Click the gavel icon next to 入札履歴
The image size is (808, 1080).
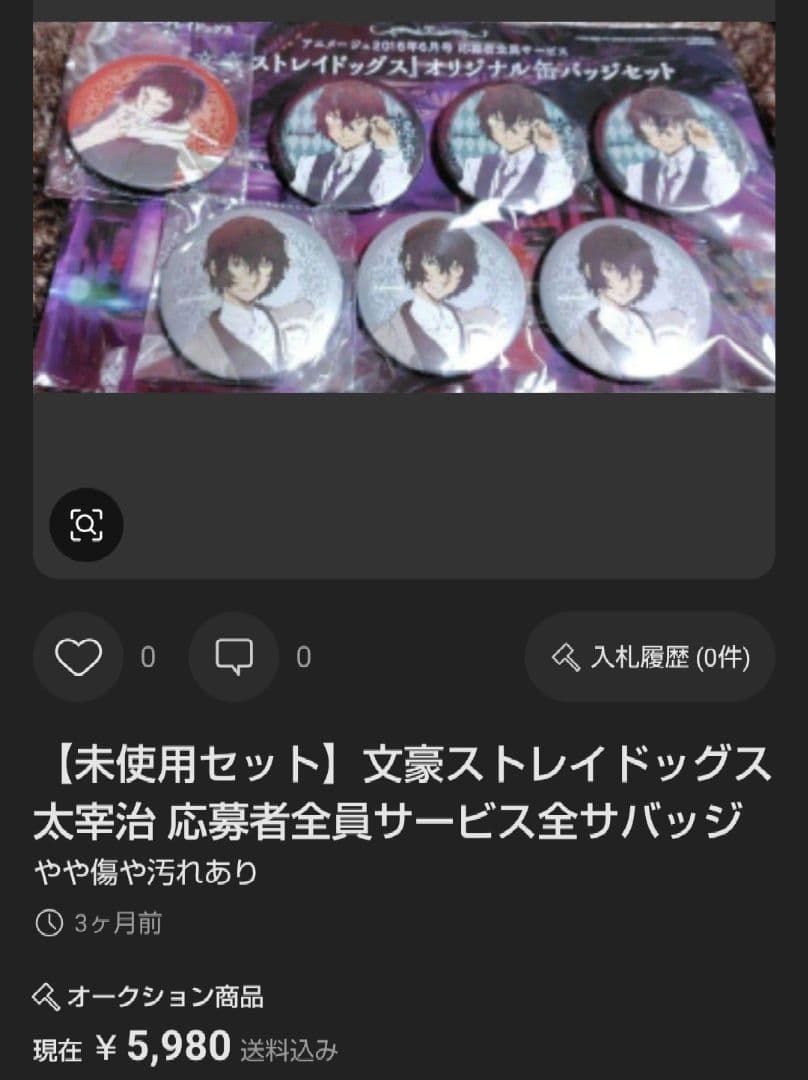[x=565, y=658]
